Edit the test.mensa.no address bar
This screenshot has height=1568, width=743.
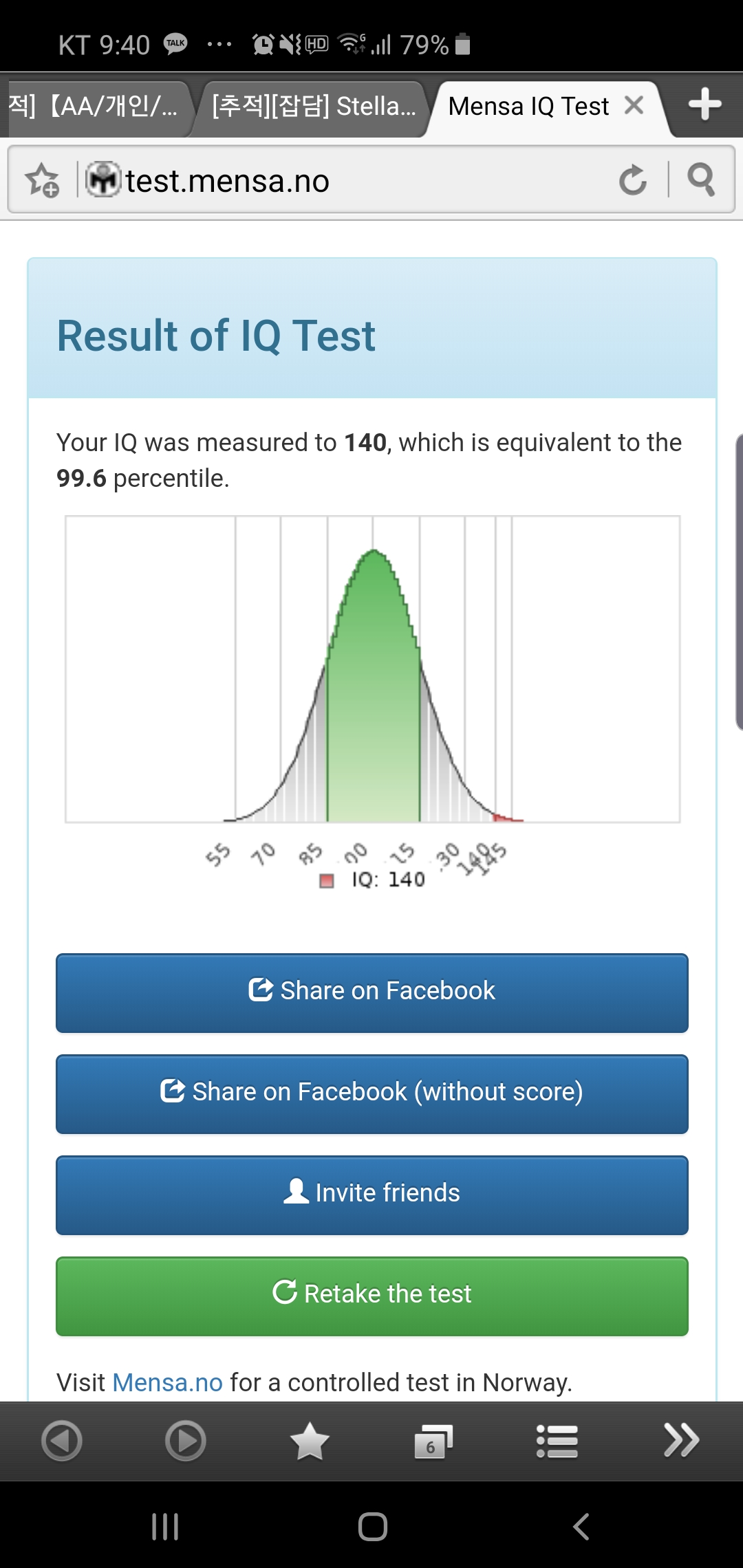coord(344,181)
